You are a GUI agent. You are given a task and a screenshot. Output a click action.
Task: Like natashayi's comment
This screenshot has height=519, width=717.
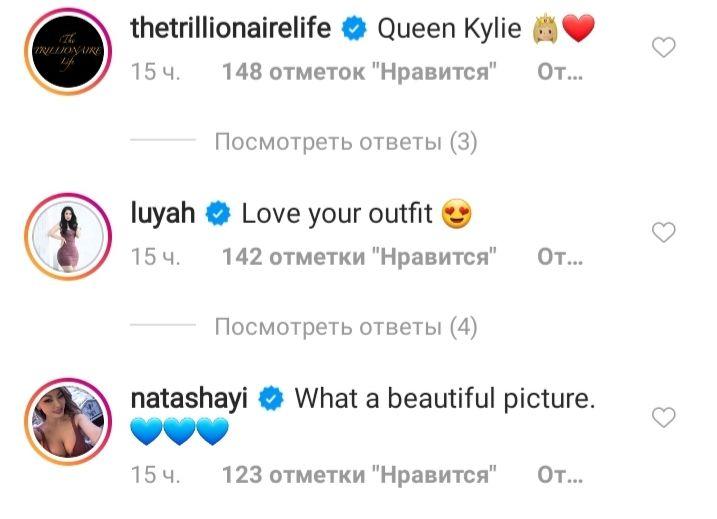(x=663, y=417)
